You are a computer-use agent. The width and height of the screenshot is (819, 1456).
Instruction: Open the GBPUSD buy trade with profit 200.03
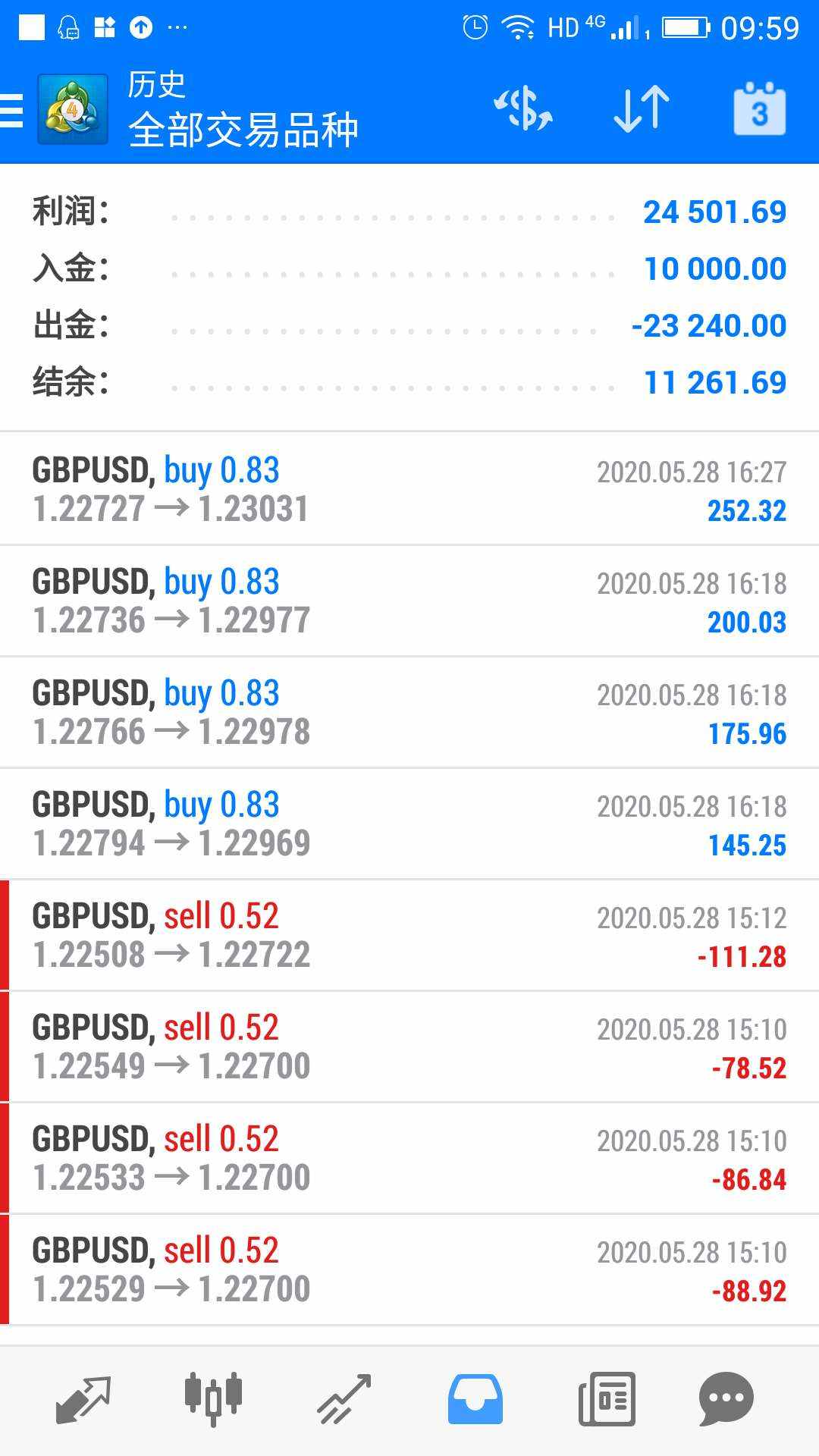[x=409, y=601]
